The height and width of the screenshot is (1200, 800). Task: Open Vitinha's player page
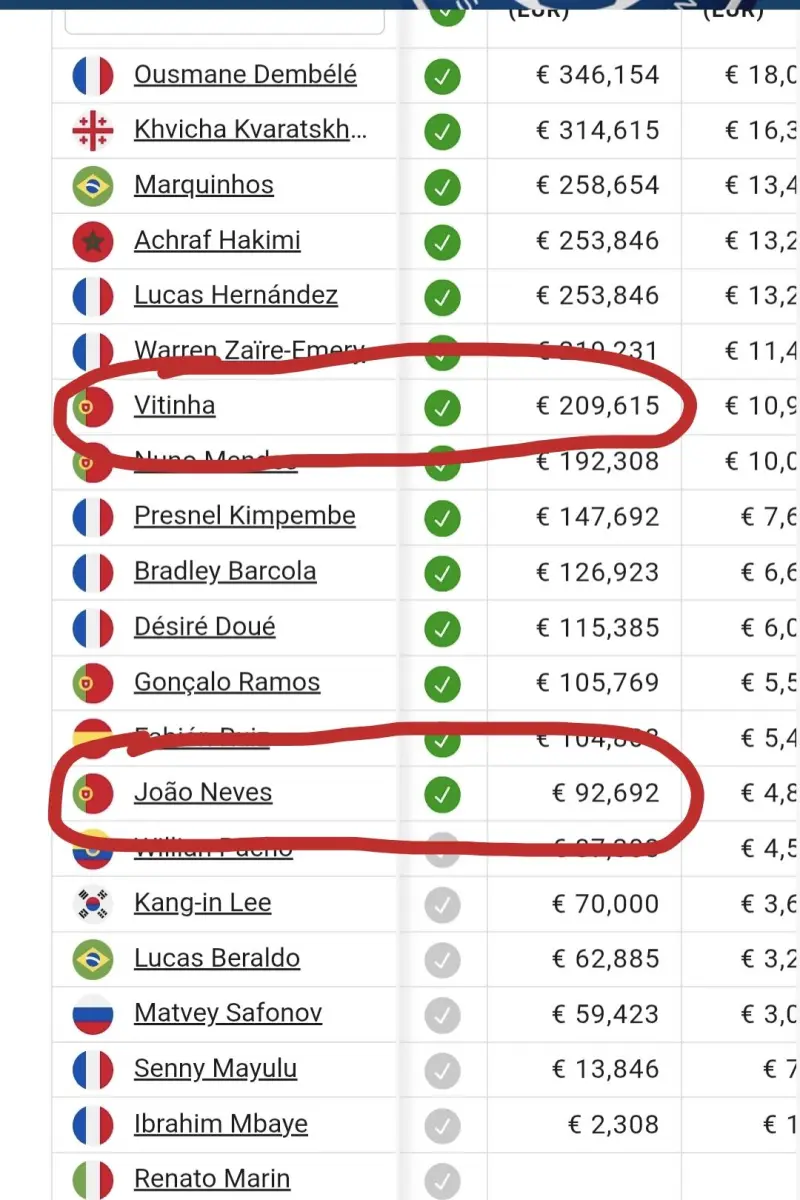coord(175,405)
